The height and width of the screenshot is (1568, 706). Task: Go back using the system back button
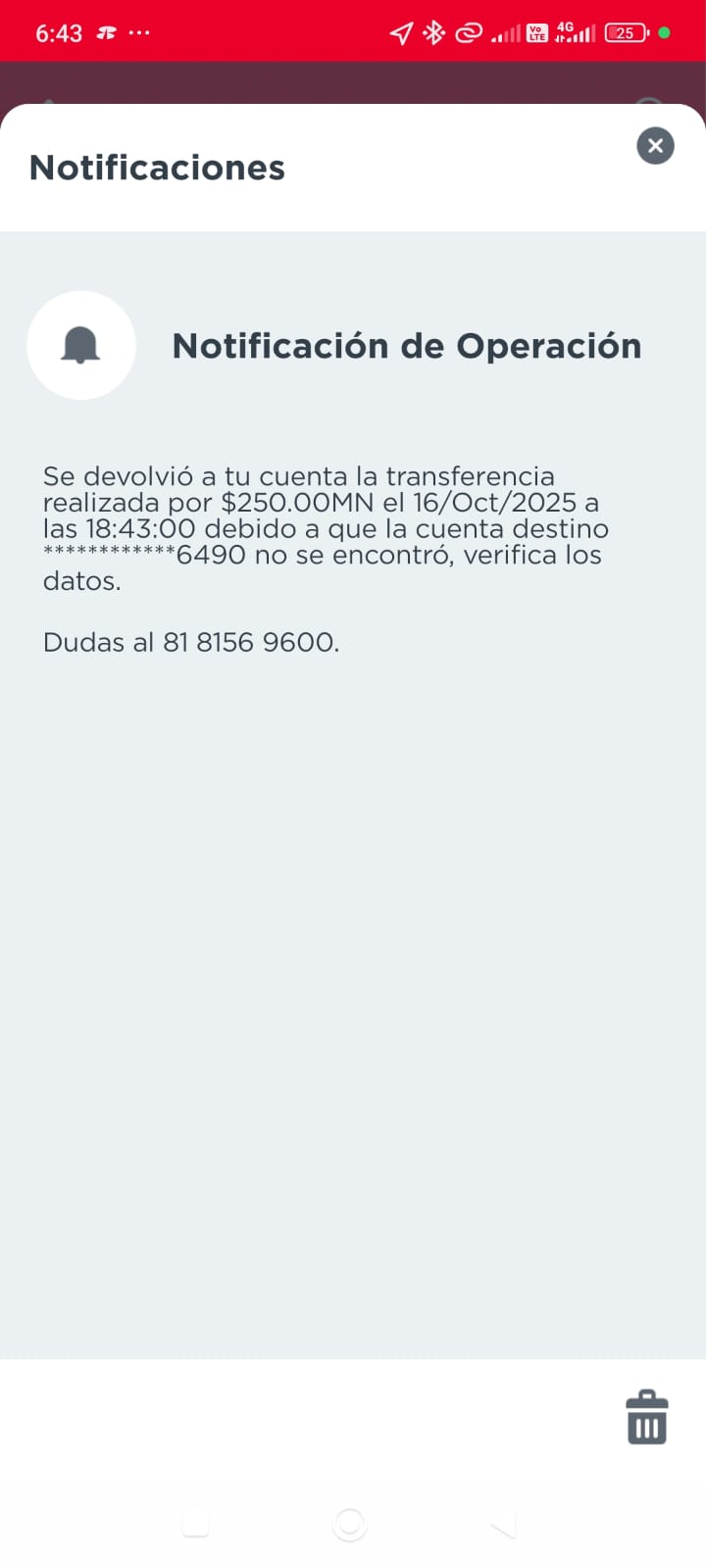coord(503,1524)
